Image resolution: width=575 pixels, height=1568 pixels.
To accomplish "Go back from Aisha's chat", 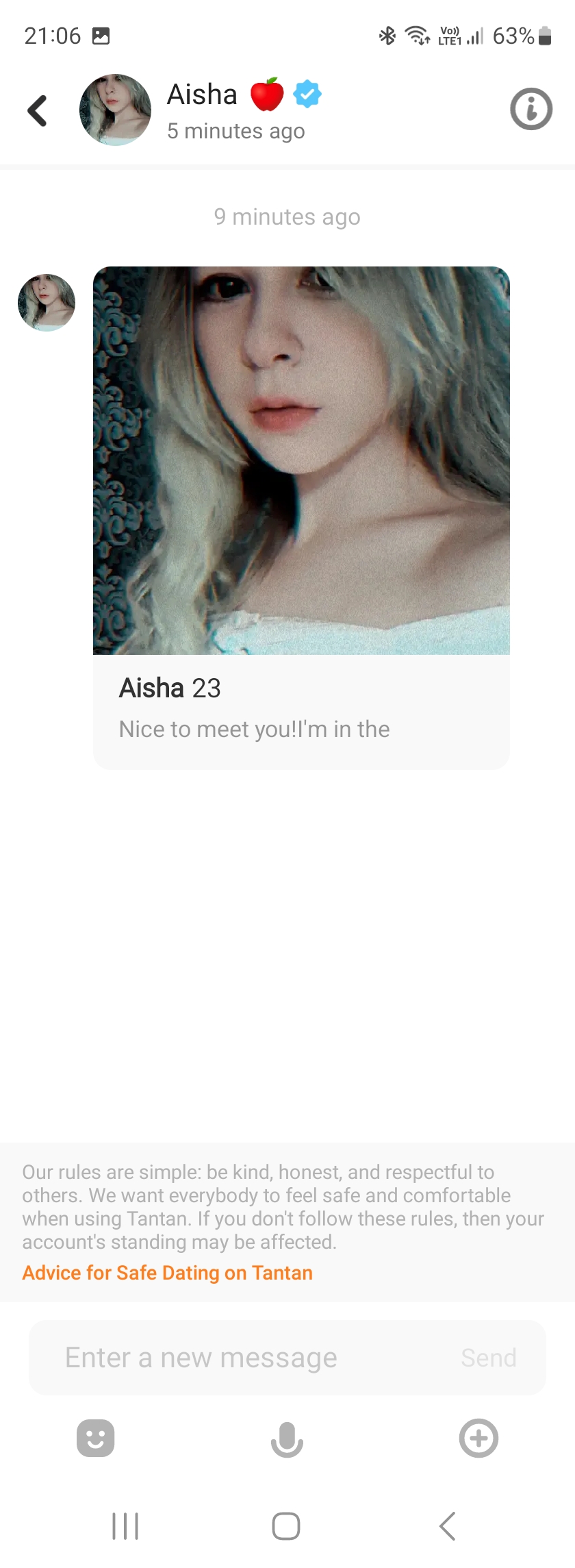I will click(x=38, y=110).
